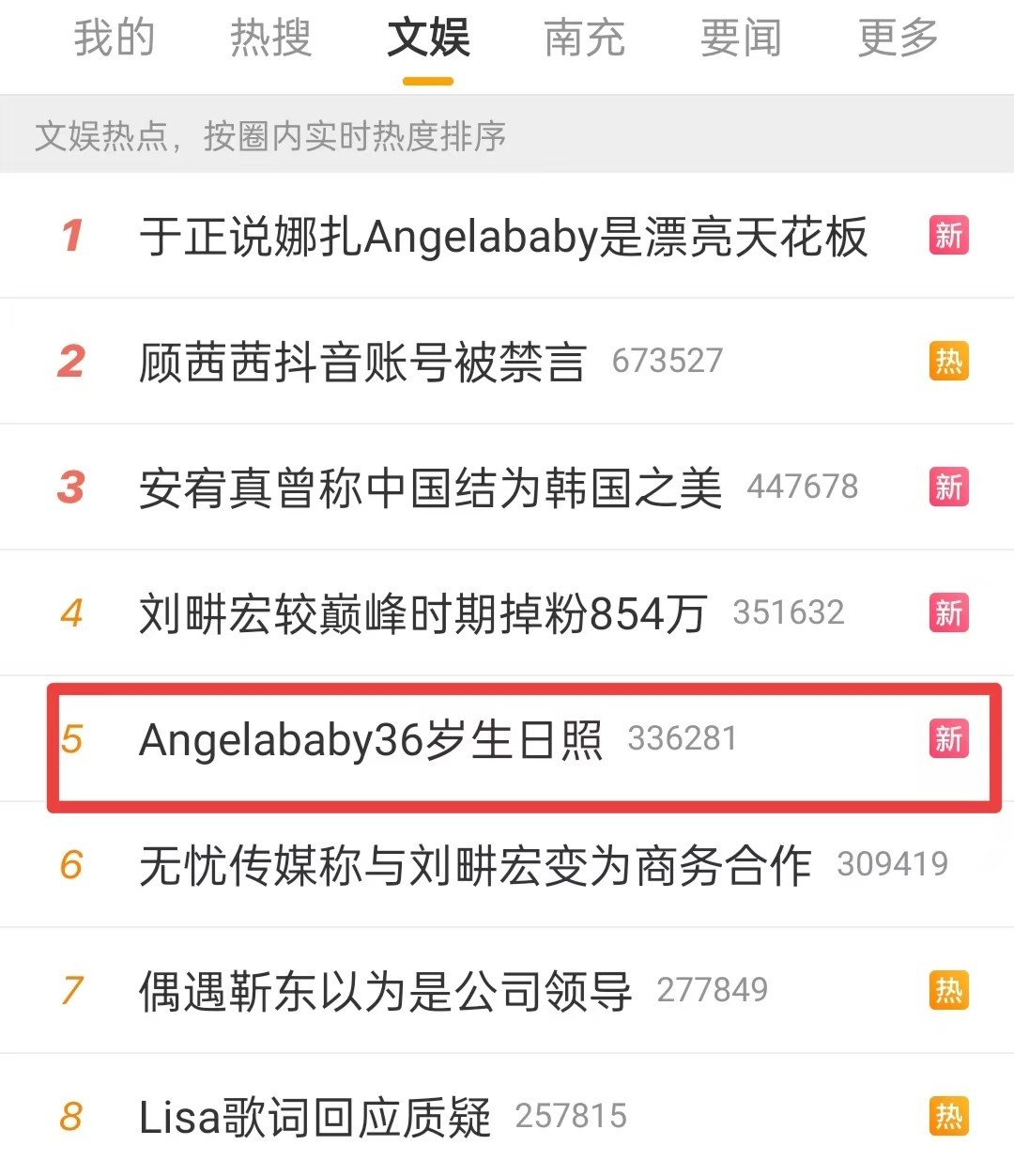Switch to the 我的 tab
1014x1176 pixels.
(x=114, y=38)
